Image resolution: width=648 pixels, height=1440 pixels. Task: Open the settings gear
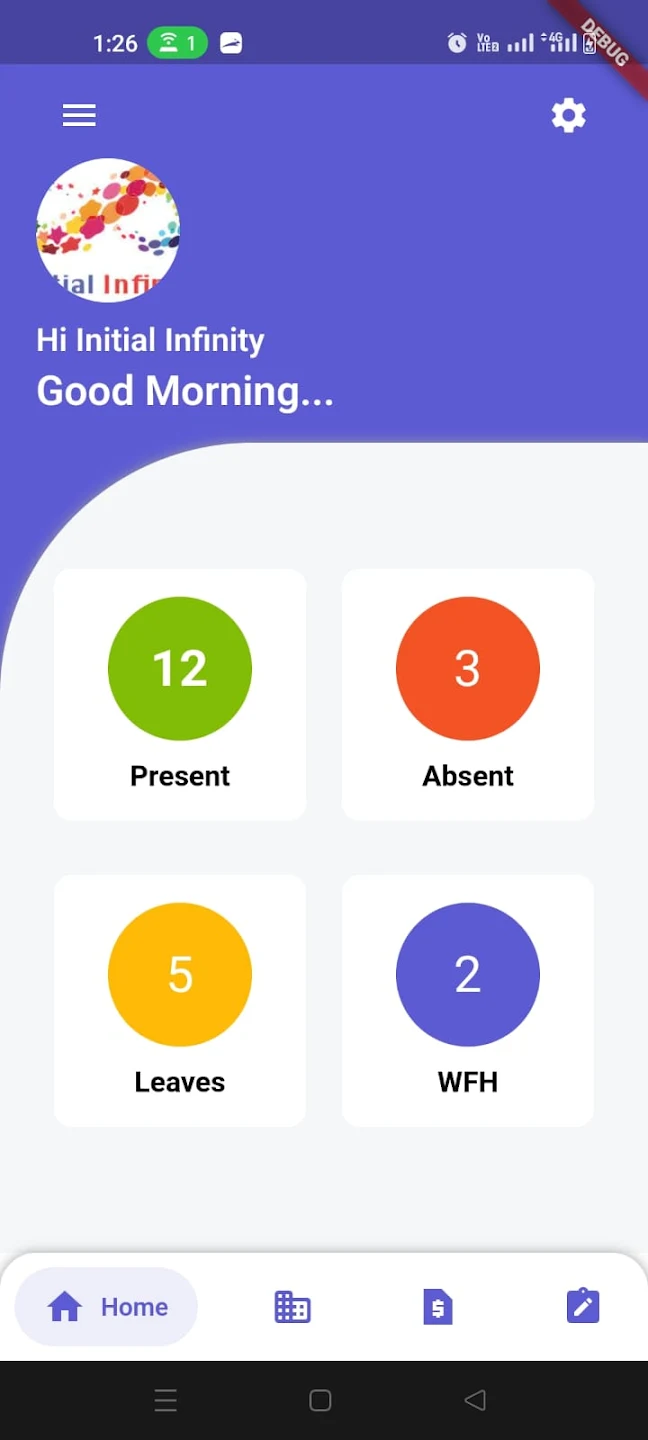(x=568, y=115)
